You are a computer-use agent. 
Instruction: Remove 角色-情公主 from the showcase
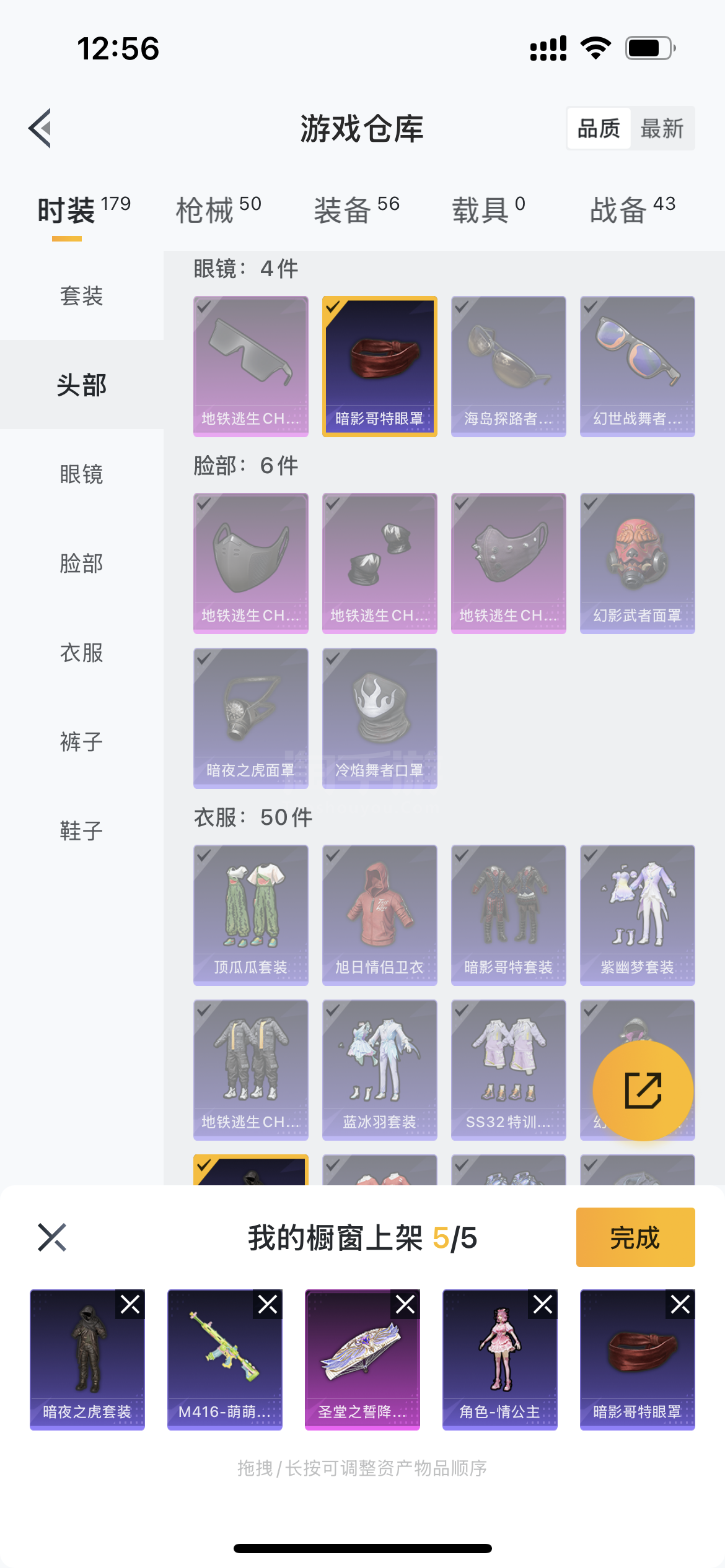543,1305
